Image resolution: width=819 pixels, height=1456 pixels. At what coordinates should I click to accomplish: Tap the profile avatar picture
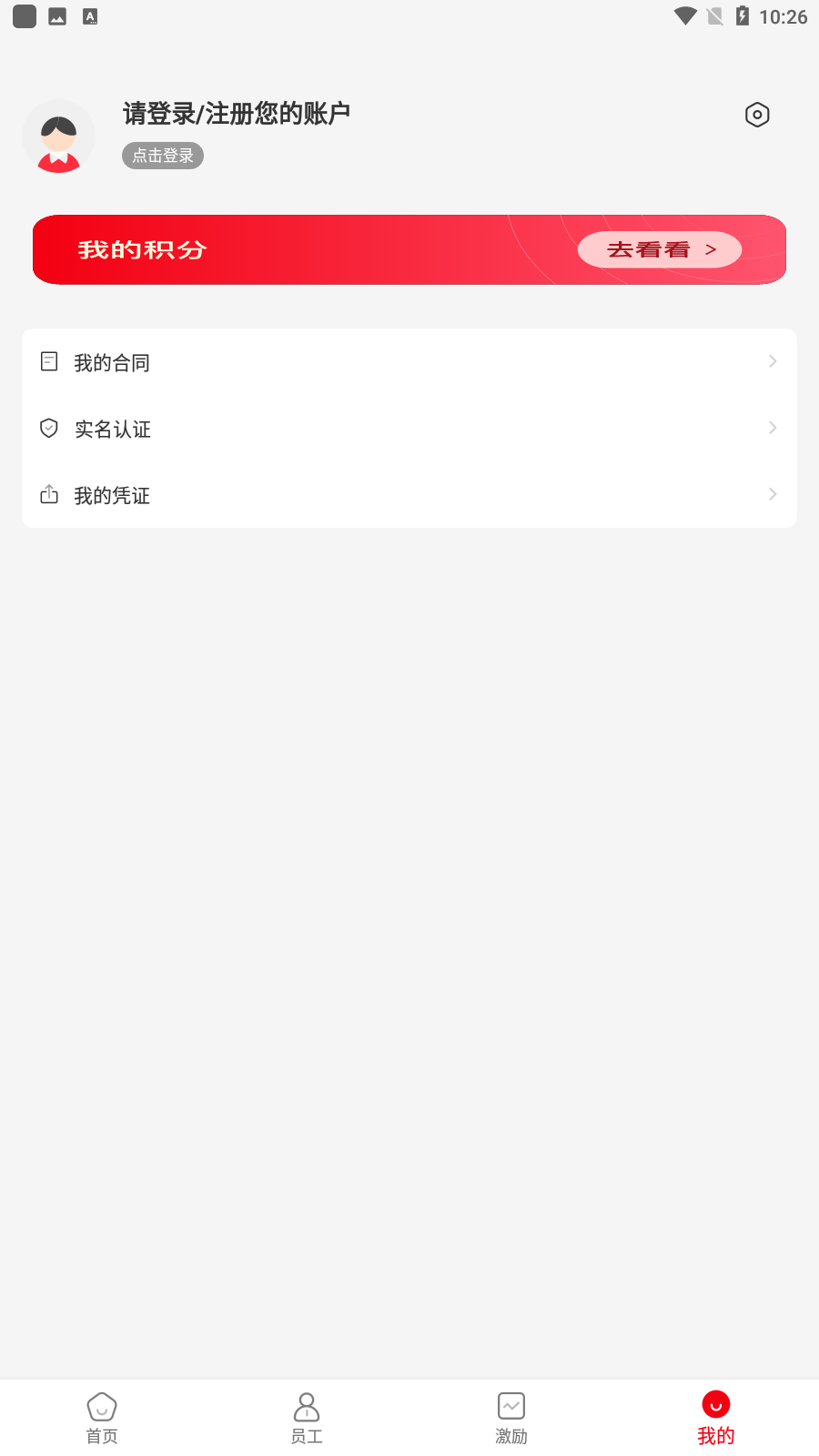[x=59, y=136]
